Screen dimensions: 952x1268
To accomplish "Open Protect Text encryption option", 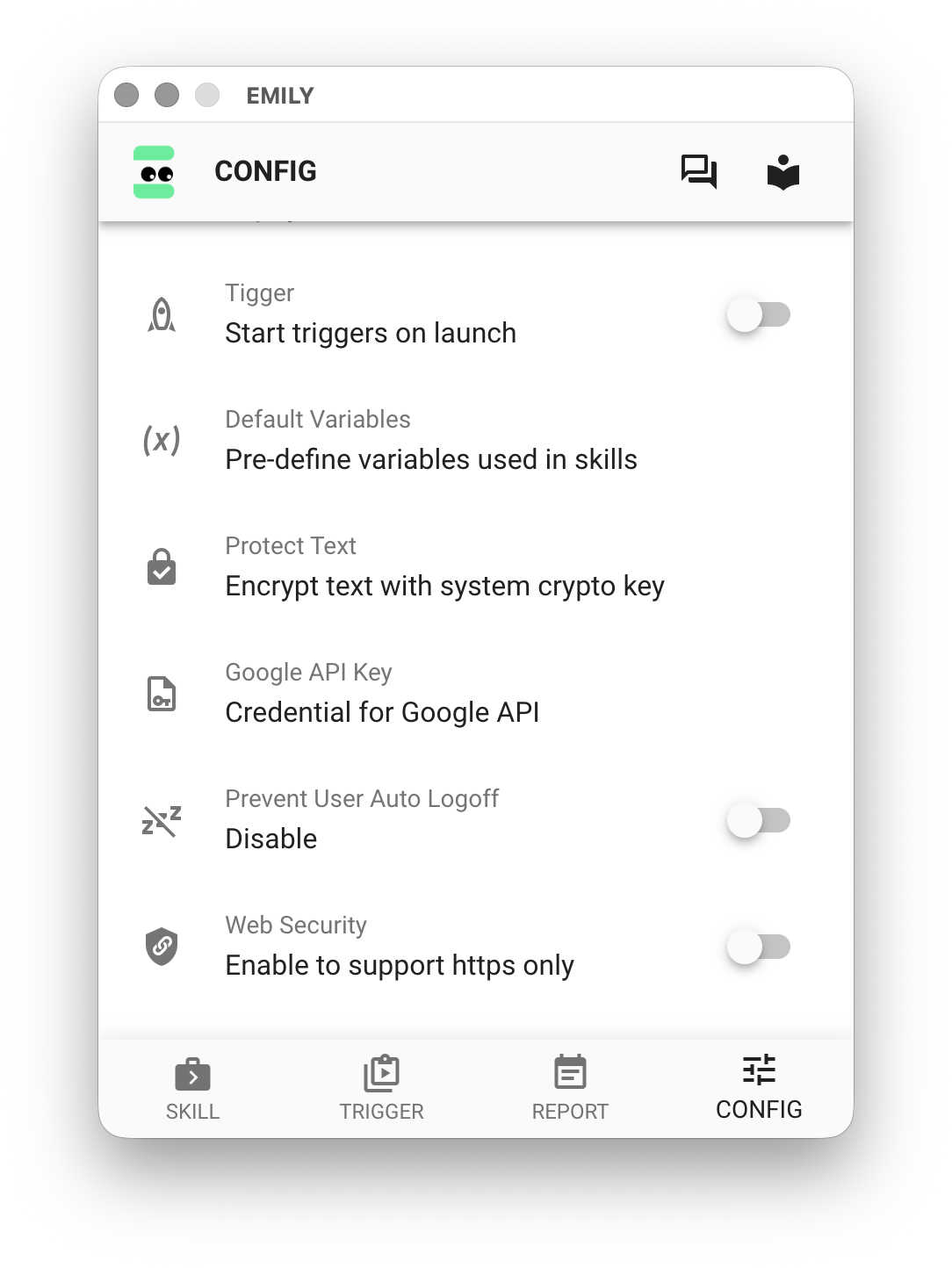I will point(444,567).
